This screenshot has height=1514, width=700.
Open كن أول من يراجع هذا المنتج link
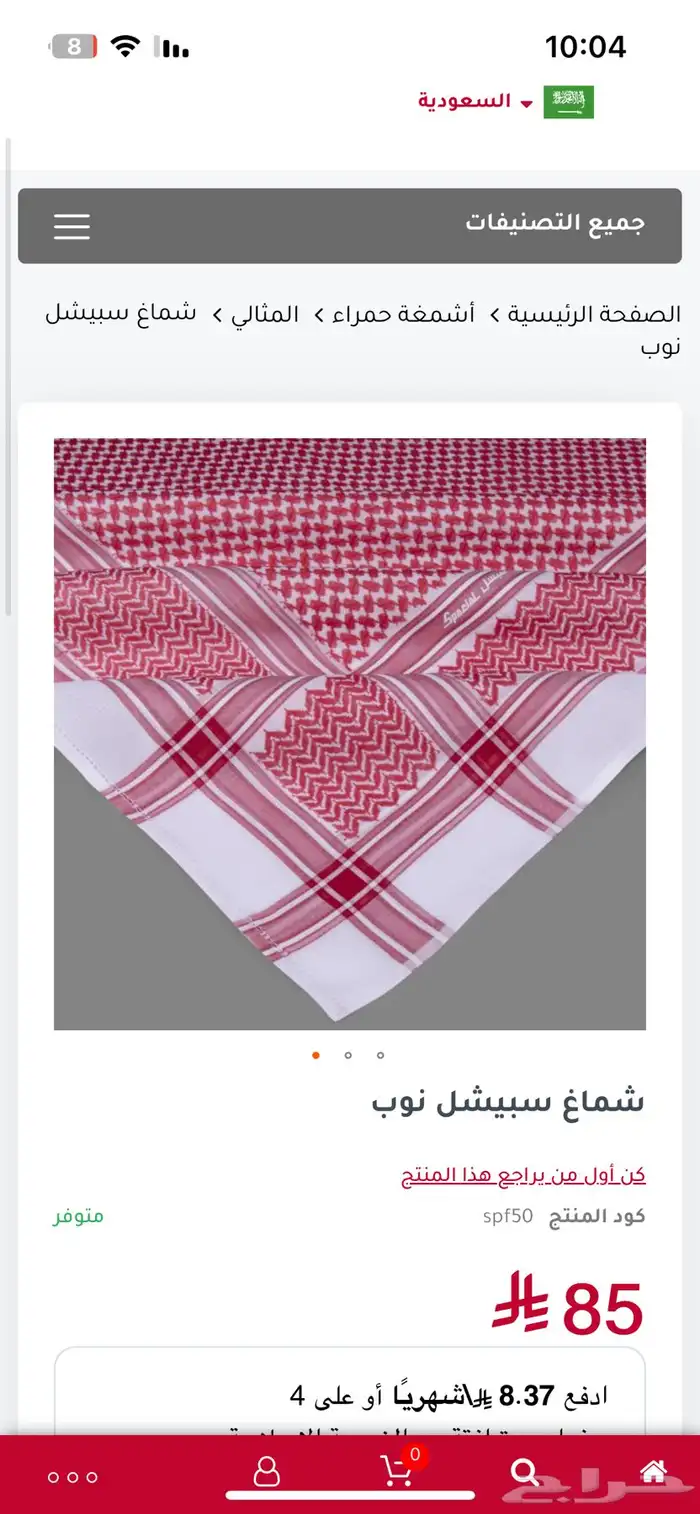tap(523, 1175)
